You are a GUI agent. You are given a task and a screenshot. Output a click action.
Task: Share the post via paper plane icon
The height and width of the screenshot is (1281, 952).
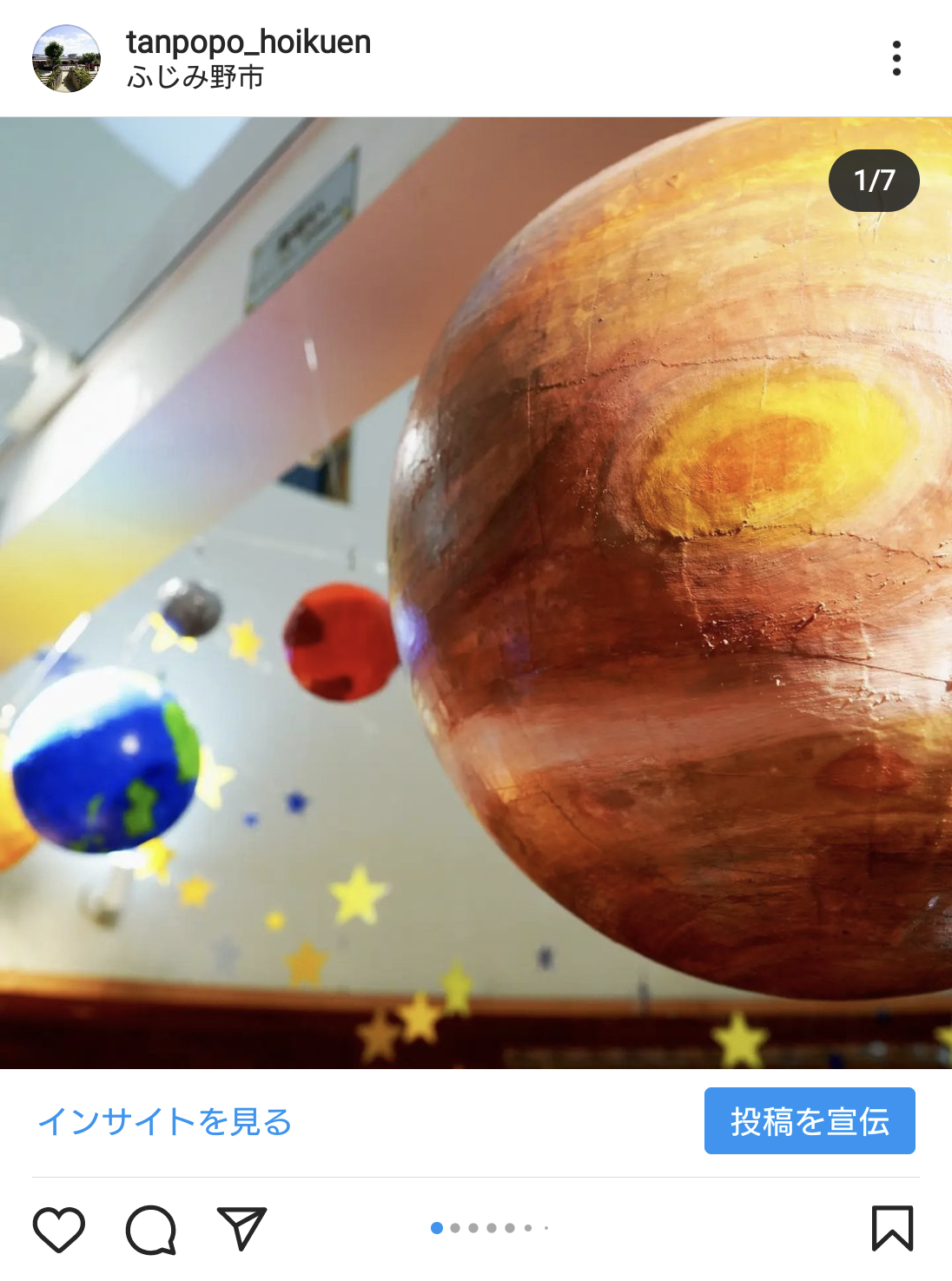241,1228
